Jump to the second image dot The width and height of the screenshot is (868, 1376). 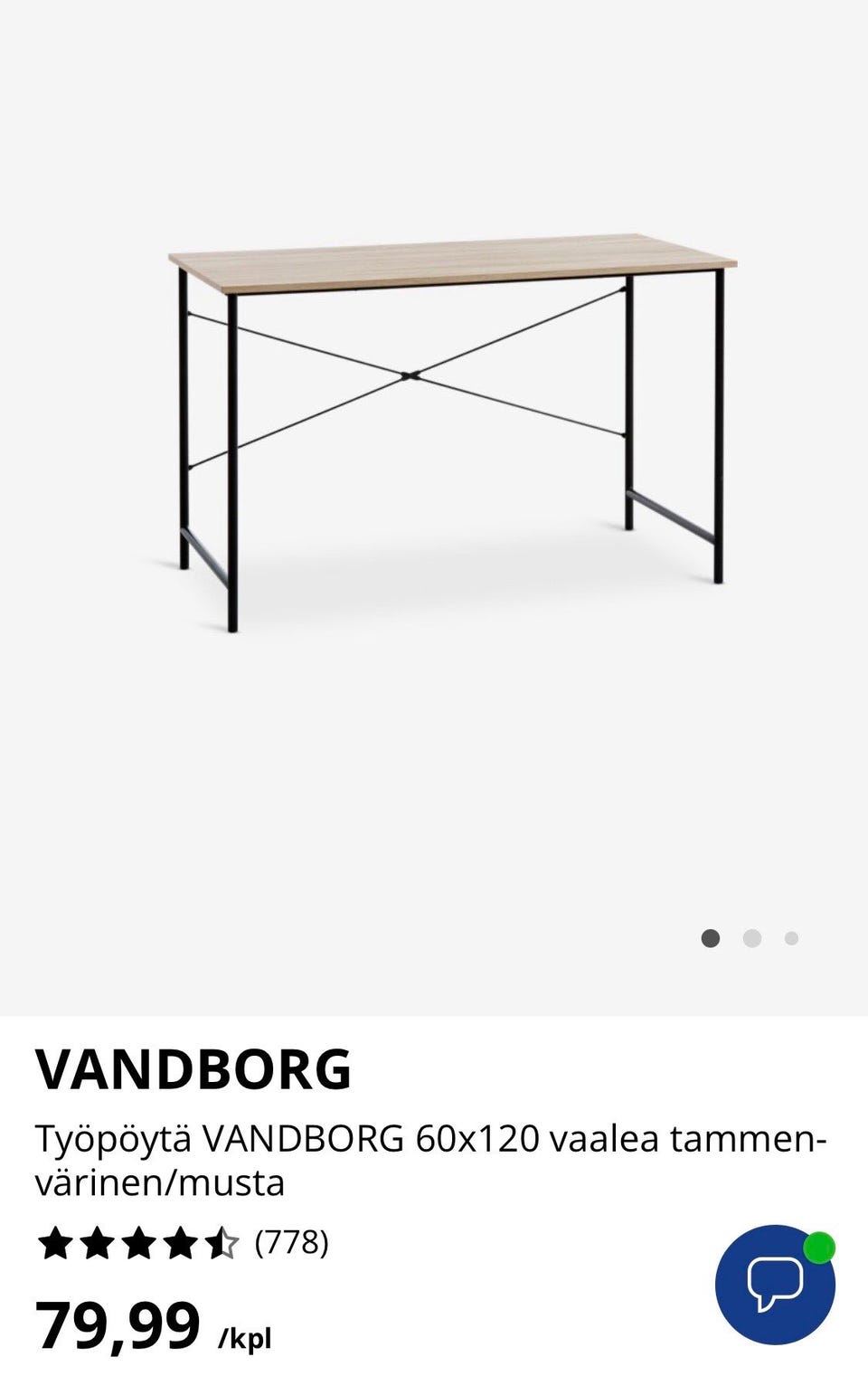tap(751, 938)
